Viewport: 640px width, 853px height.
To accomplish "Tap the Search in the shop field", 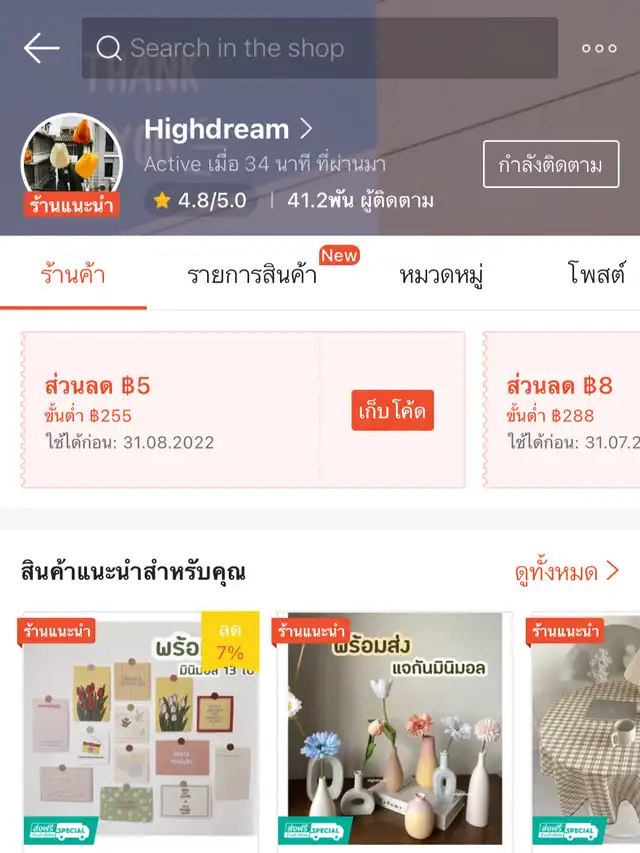I will click(320, 48).
